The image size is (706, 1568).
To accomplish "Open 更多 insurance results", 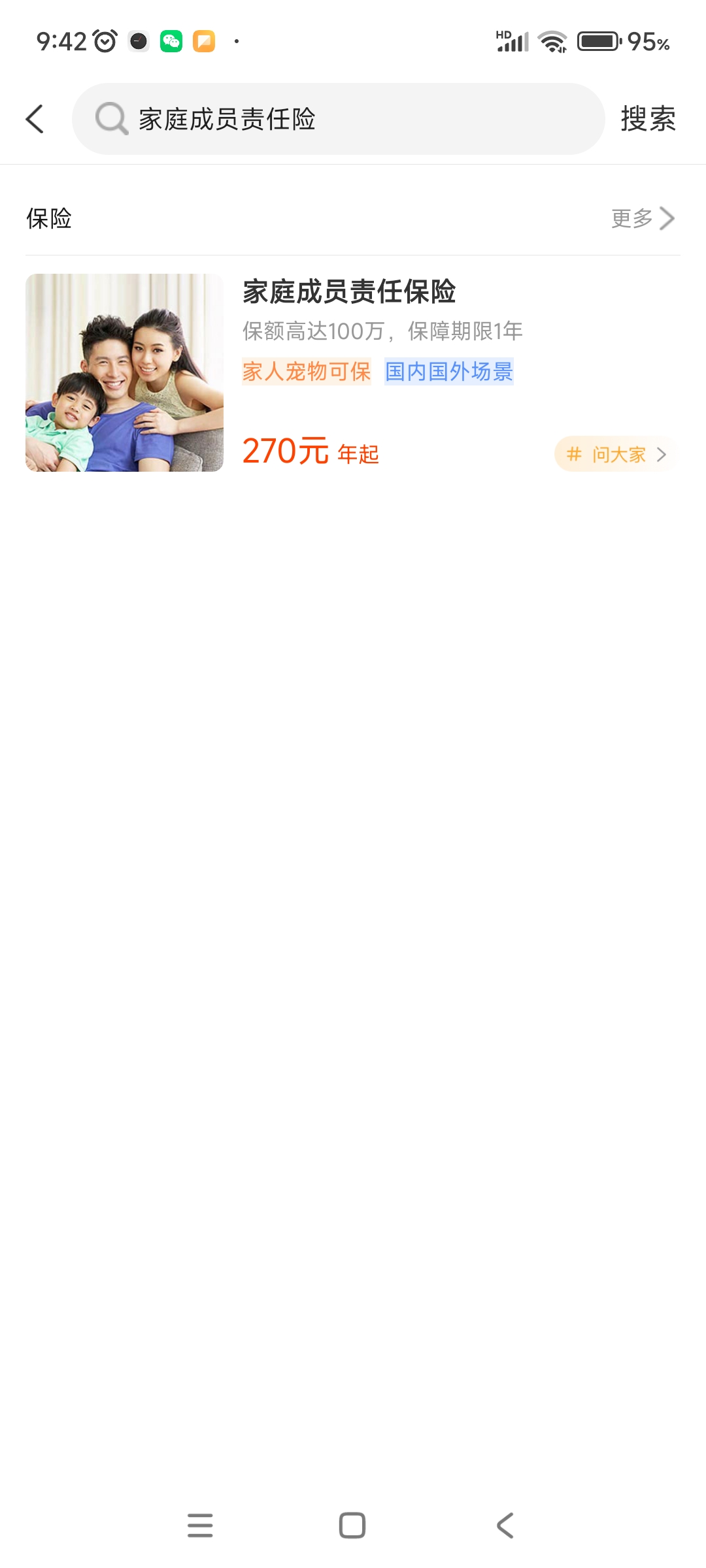I will click(642, 218).
